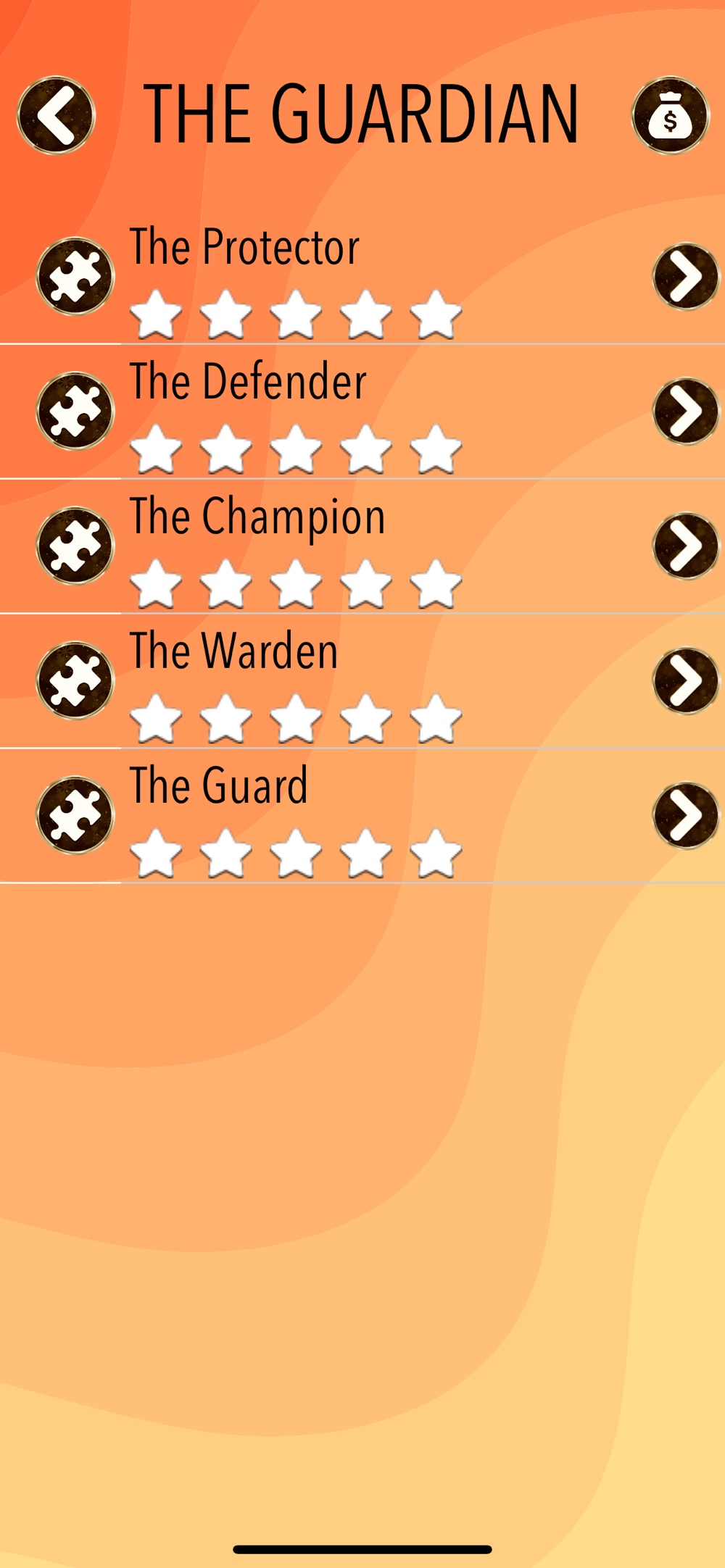This screenshot has width=725, height=1568.
Task: Choose The Warden puzzle
Action: (233, 651)
